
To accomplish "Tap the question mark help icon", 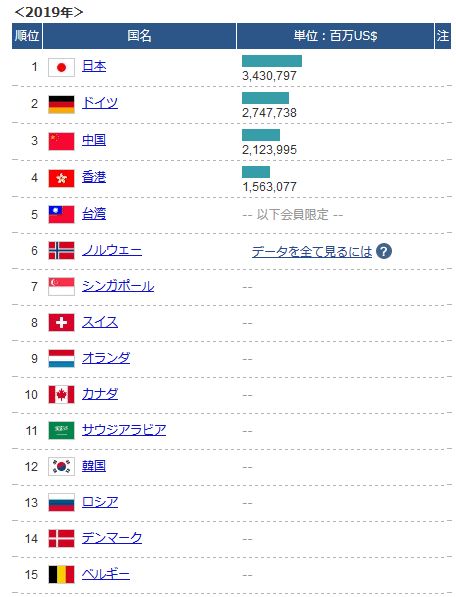I will 384,251.
